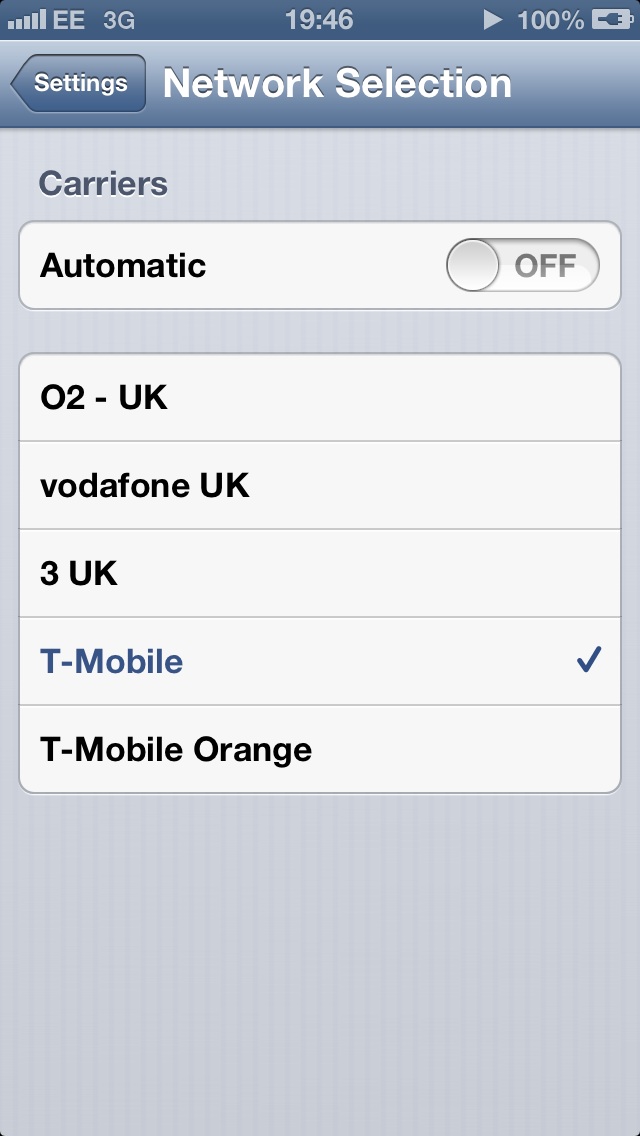Go back to Settings

point(80,83)
